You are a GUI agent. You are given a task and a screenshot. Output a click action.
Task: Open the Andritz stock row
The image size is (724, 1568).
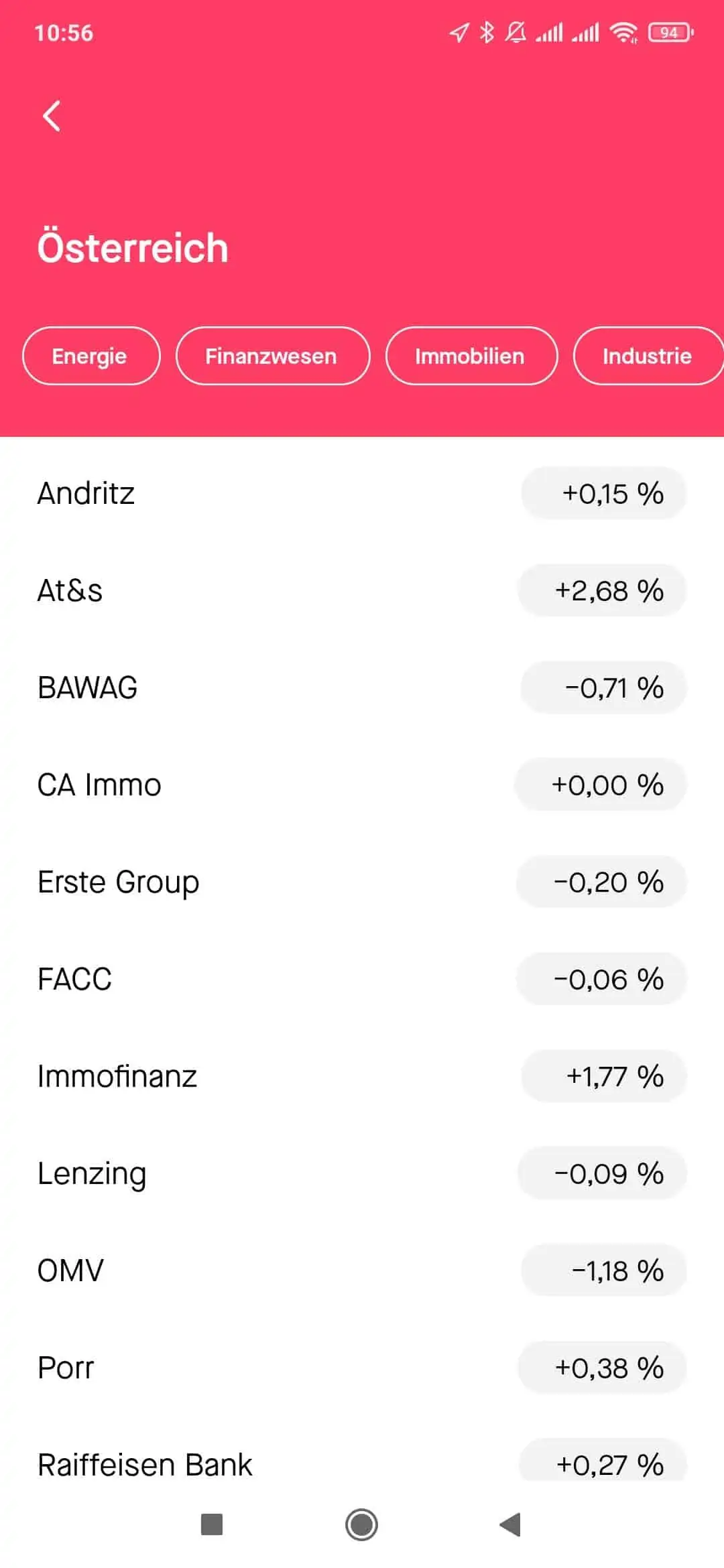[x=362, y=494]
